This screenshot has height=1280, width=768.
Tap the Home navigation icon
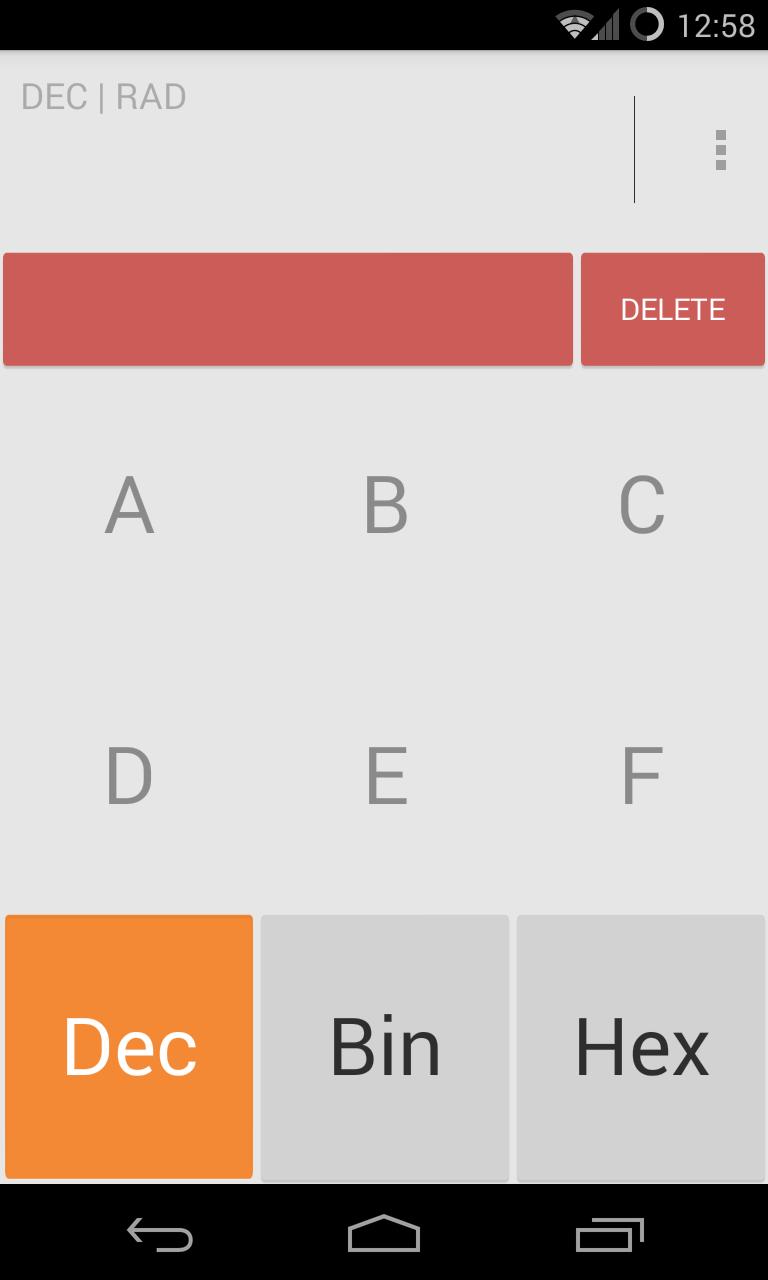click(384, 1235)
